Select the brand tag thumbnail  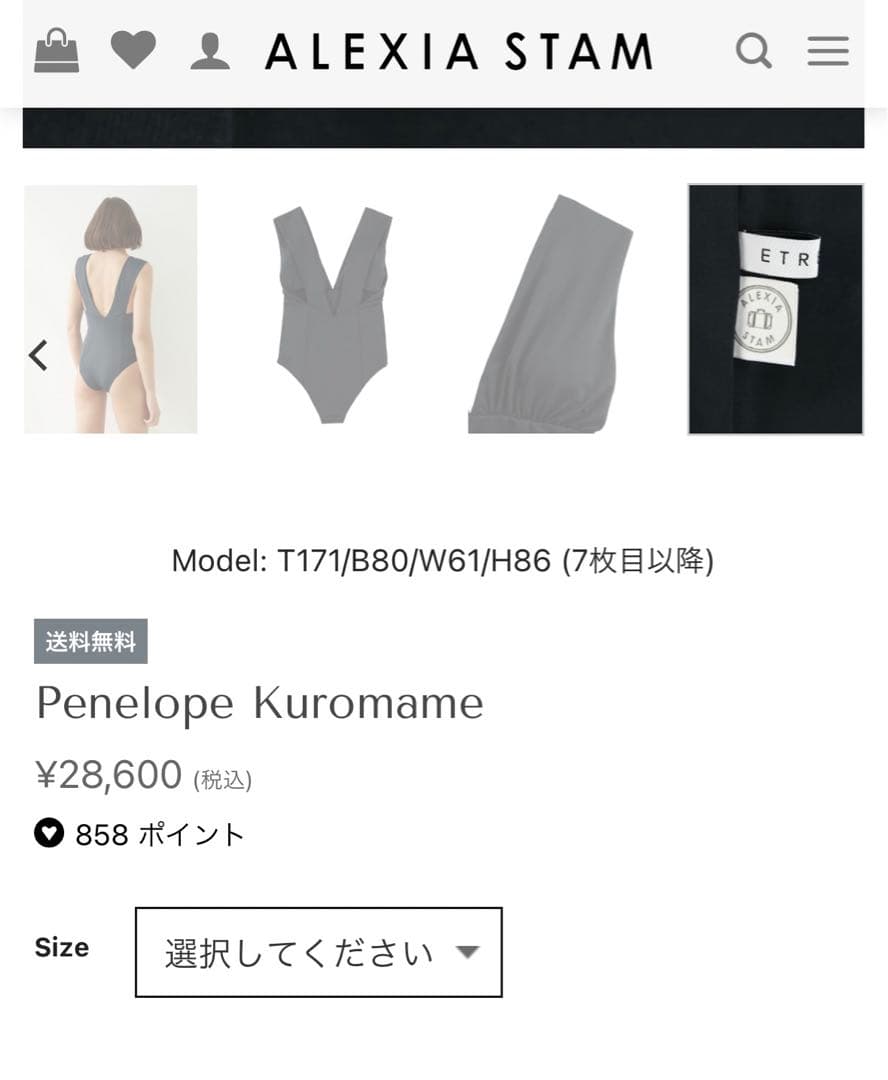click(x=775, y=307)
